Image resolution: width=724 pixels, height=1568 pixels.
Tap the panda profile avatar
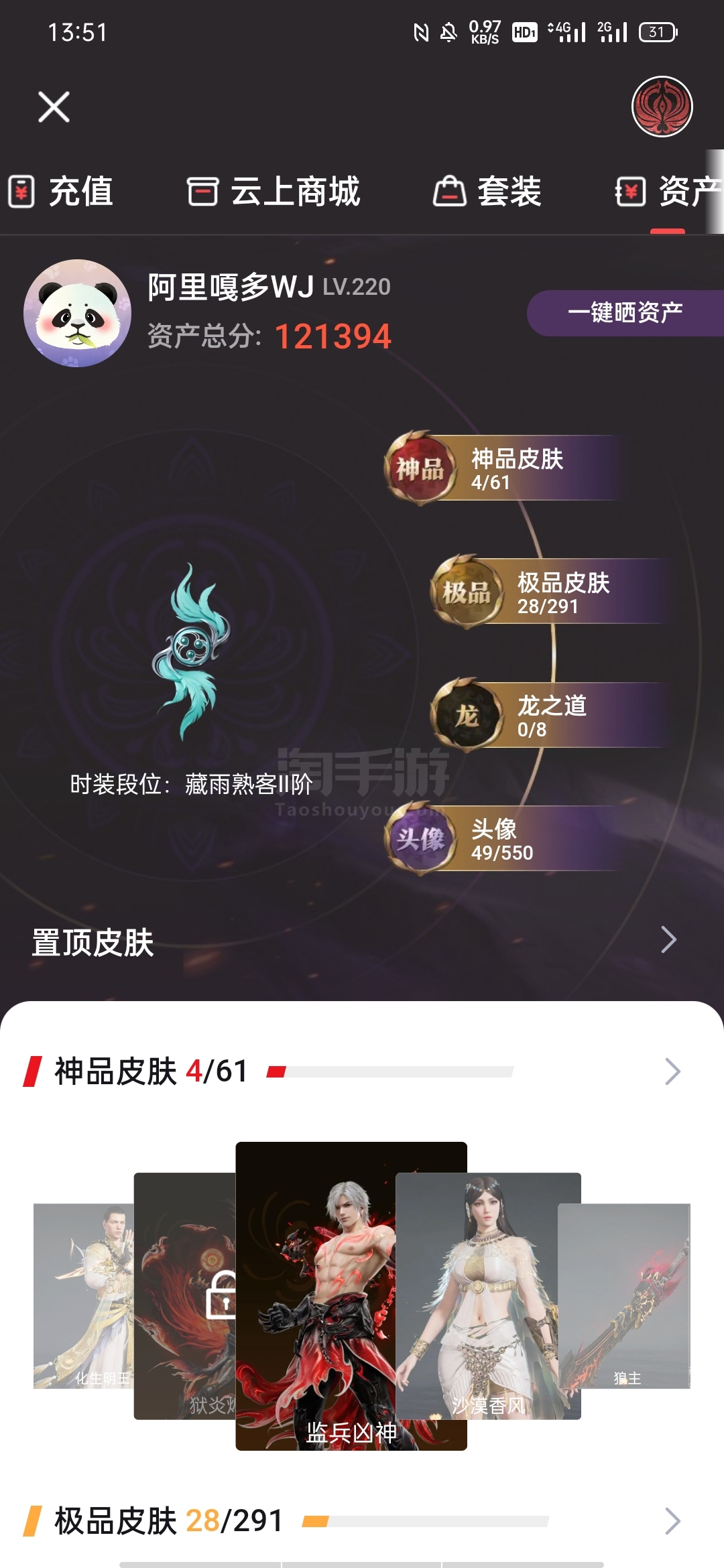(x=77, y=313)
